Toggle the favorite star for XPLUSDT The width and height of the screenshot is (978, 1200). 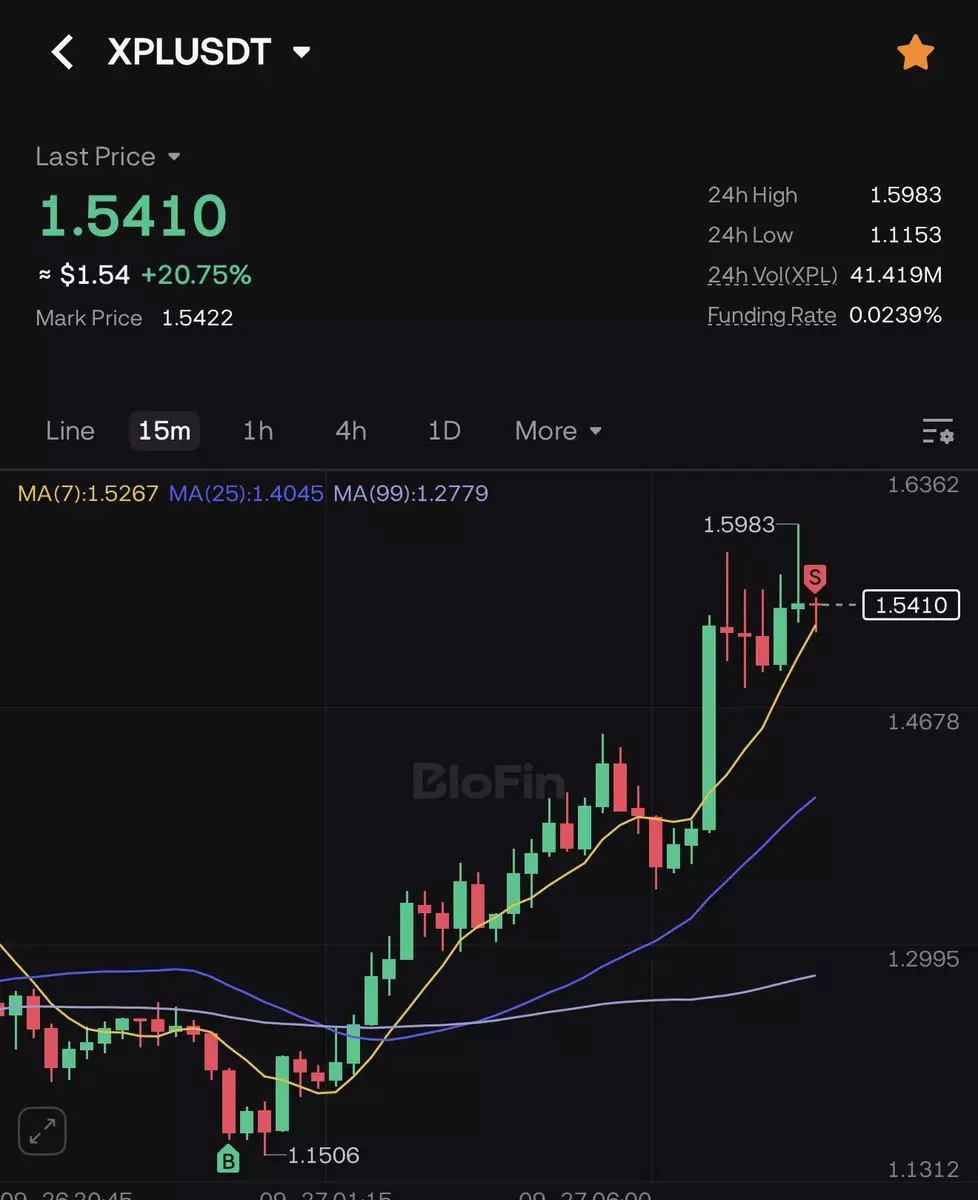(x=915, y=52)
